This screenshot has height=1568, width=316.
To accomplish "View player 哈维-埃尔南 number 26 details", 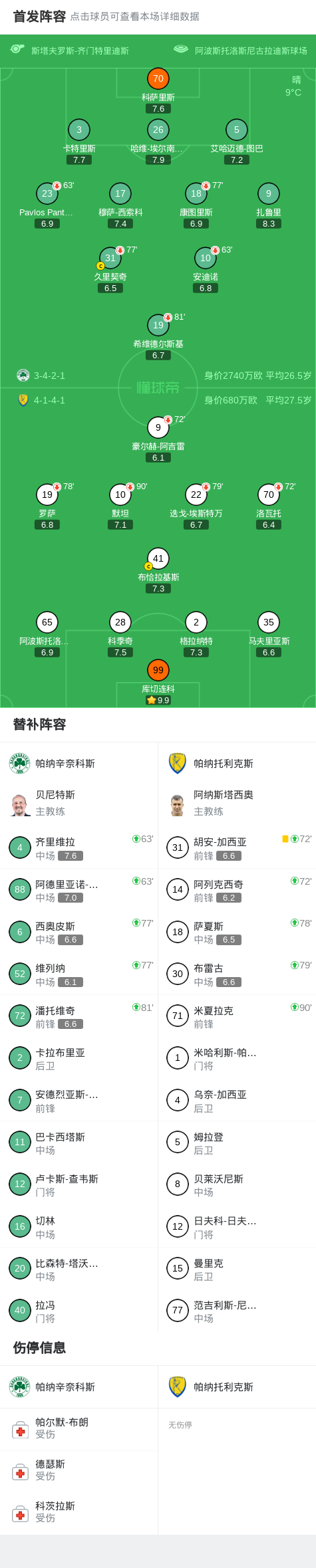I will point(158,141).
